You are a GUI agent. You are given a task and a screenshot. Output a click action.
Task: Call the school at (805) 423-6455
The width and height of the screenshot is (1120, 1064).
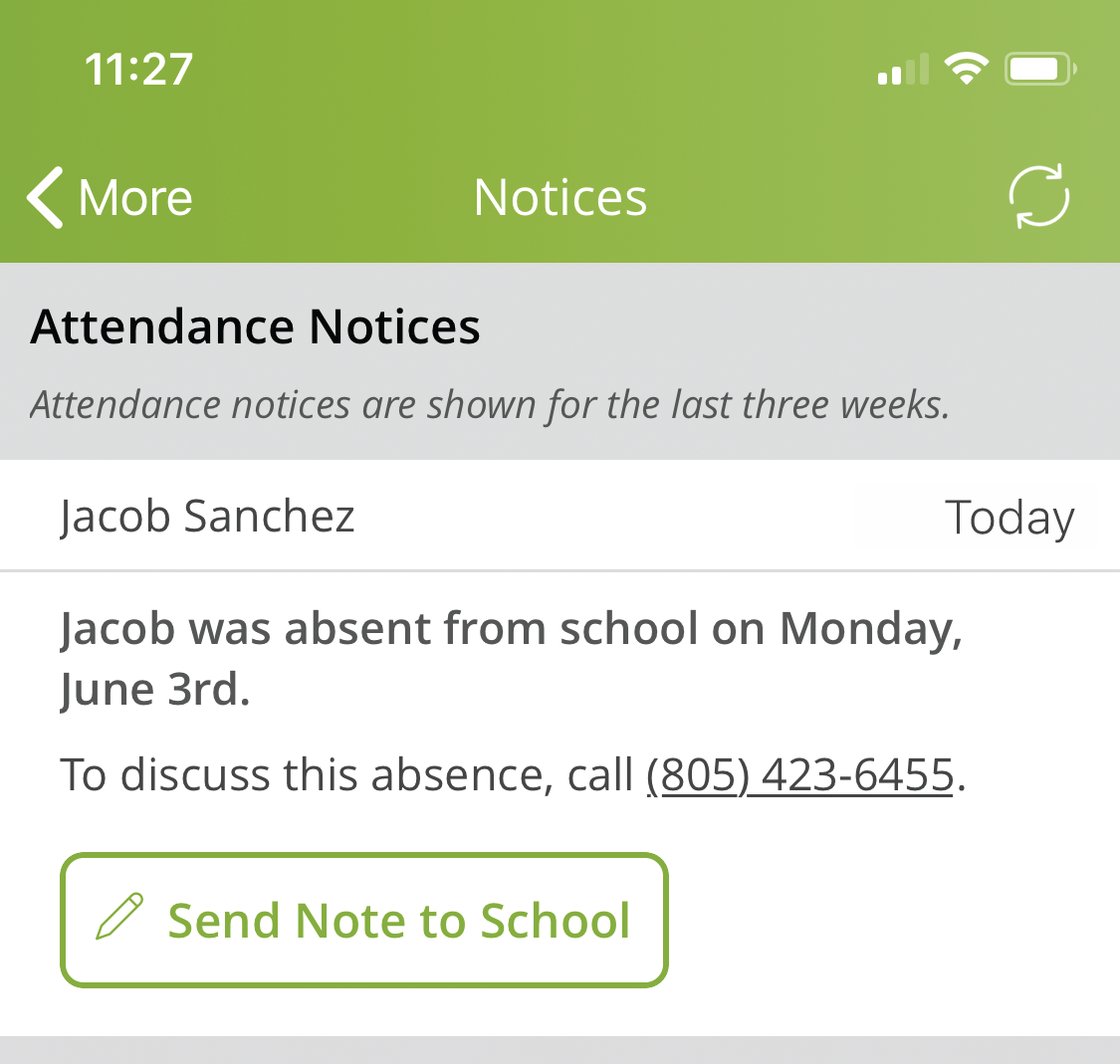pos(800,775)
